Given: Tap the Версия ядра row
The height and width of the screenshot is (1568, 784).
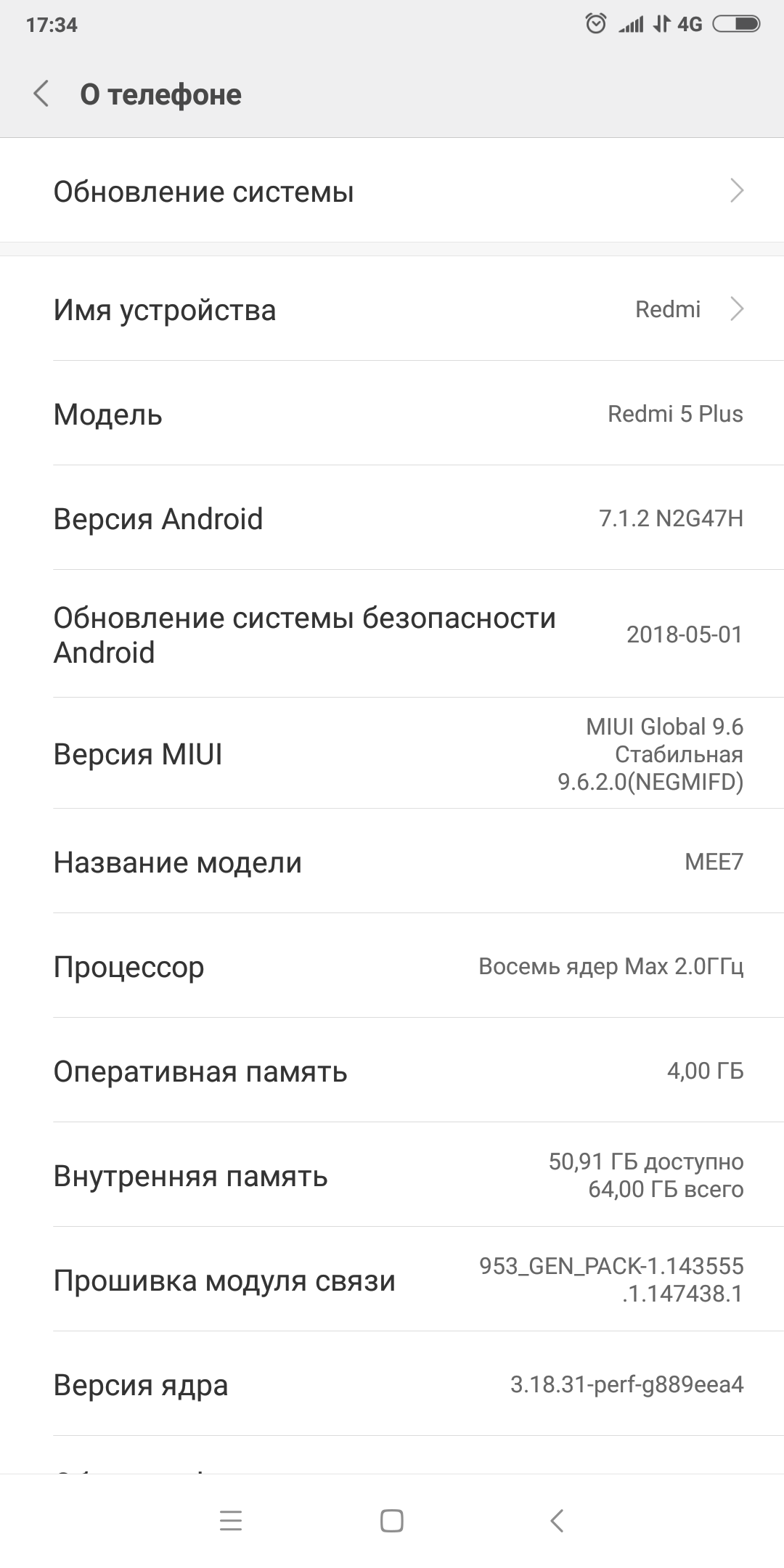Looking at the screenshot, I should pos(392,1384).
